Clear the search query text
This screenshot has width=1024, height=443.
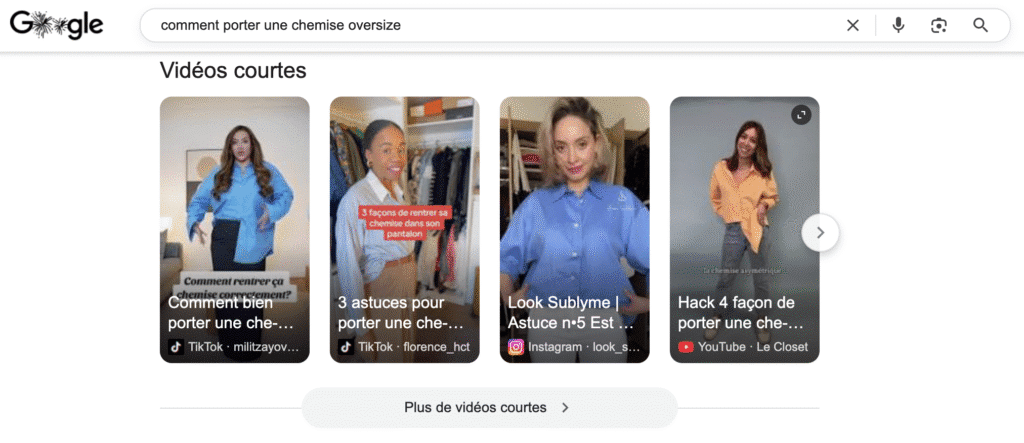coord(853,26)
